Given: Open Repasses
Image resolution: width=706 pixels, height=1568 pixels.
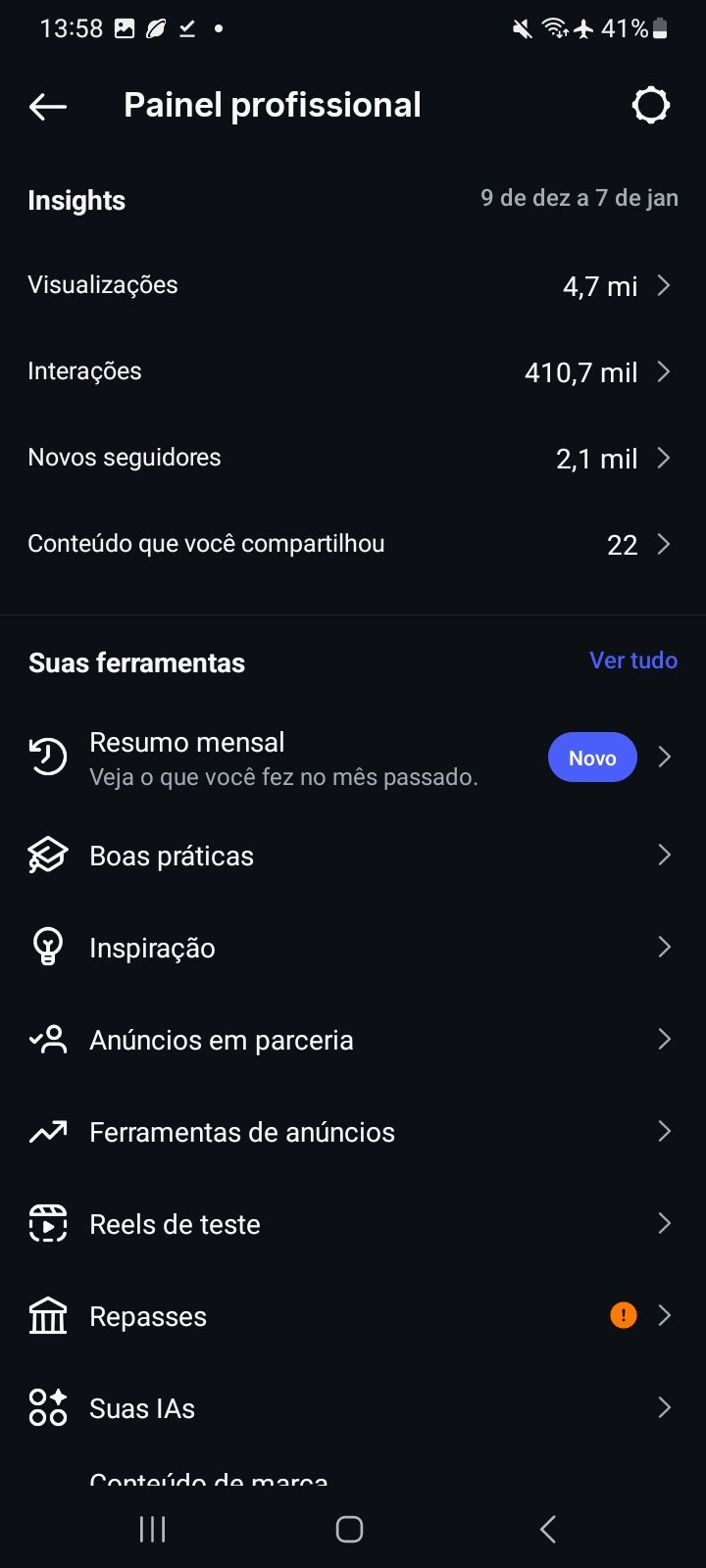Looking at the screenshot, I should pyautogui.click(x=352, y=1316).
